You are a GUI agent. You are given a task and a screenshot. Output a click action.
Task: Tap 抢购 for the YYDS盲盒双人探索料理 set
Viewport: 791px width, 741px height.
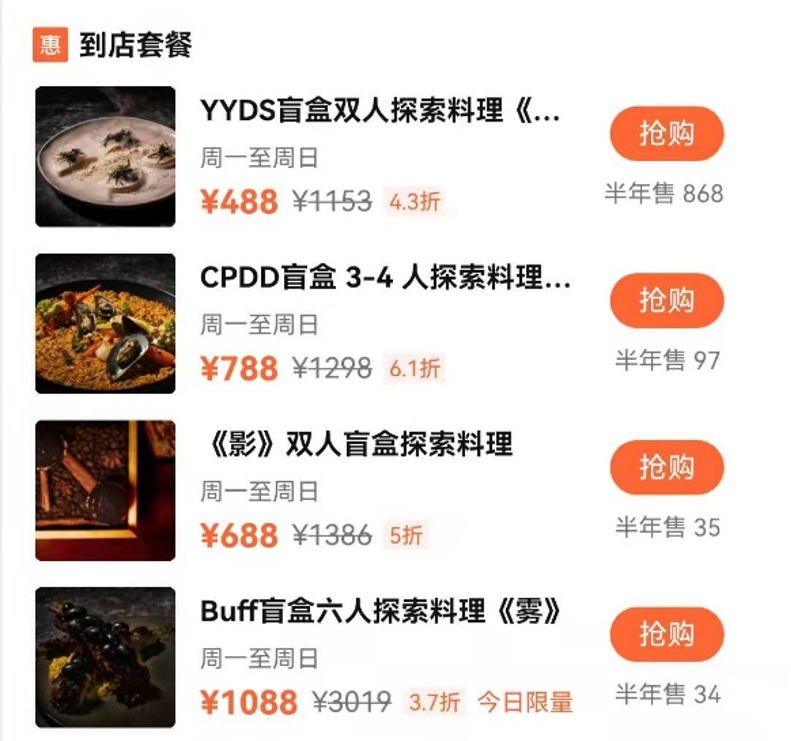point(666,134)
